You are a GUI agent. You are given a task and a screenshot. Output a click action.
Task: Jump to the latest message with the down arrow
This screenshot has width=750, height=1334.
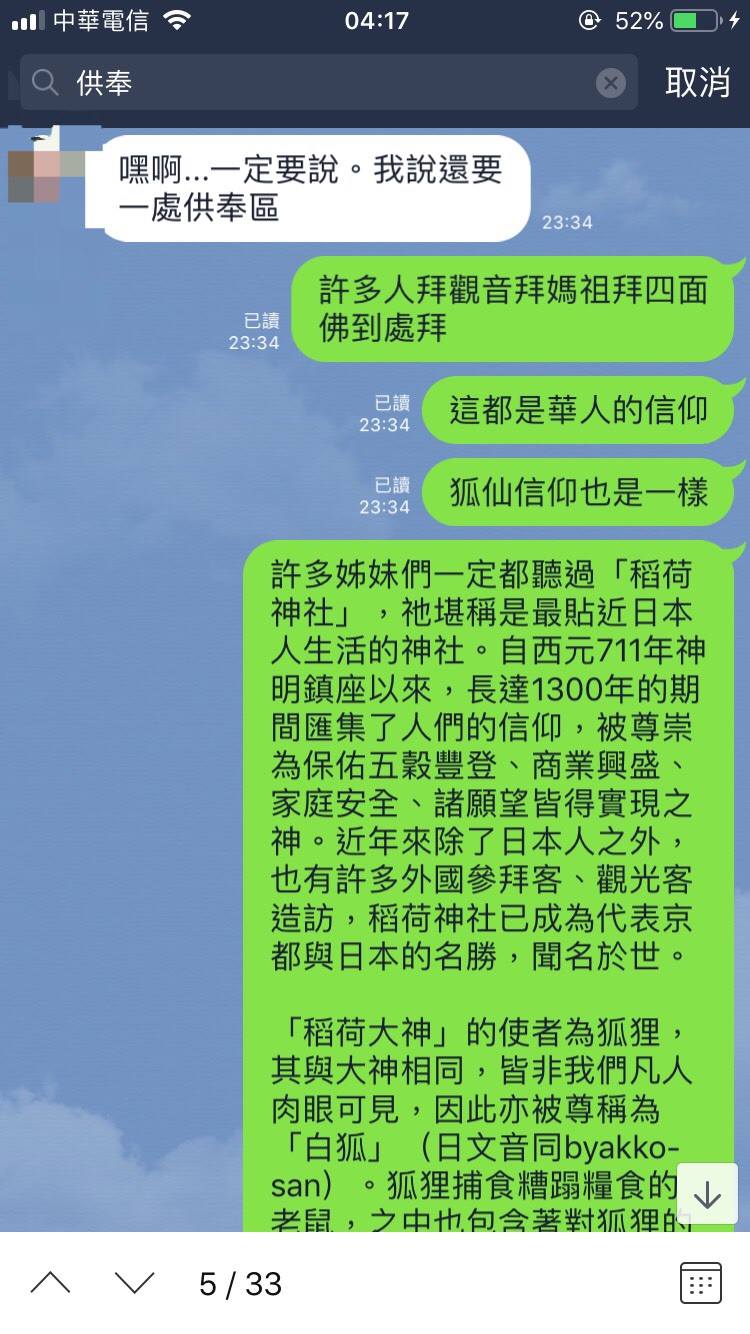coord(707,1195)
